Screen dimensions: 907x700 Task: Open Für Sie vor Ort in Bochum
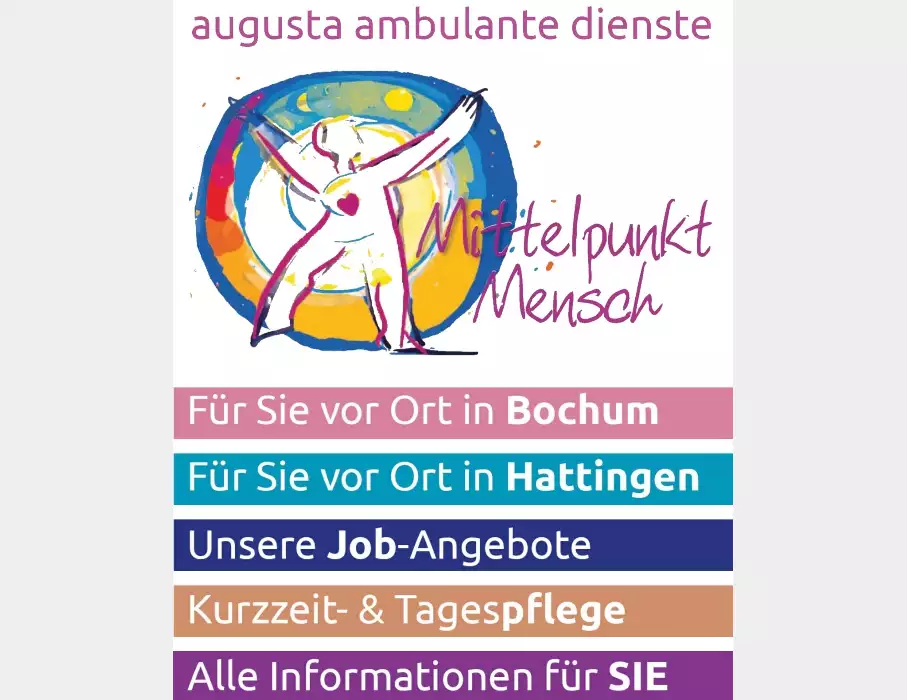[452, 412]
